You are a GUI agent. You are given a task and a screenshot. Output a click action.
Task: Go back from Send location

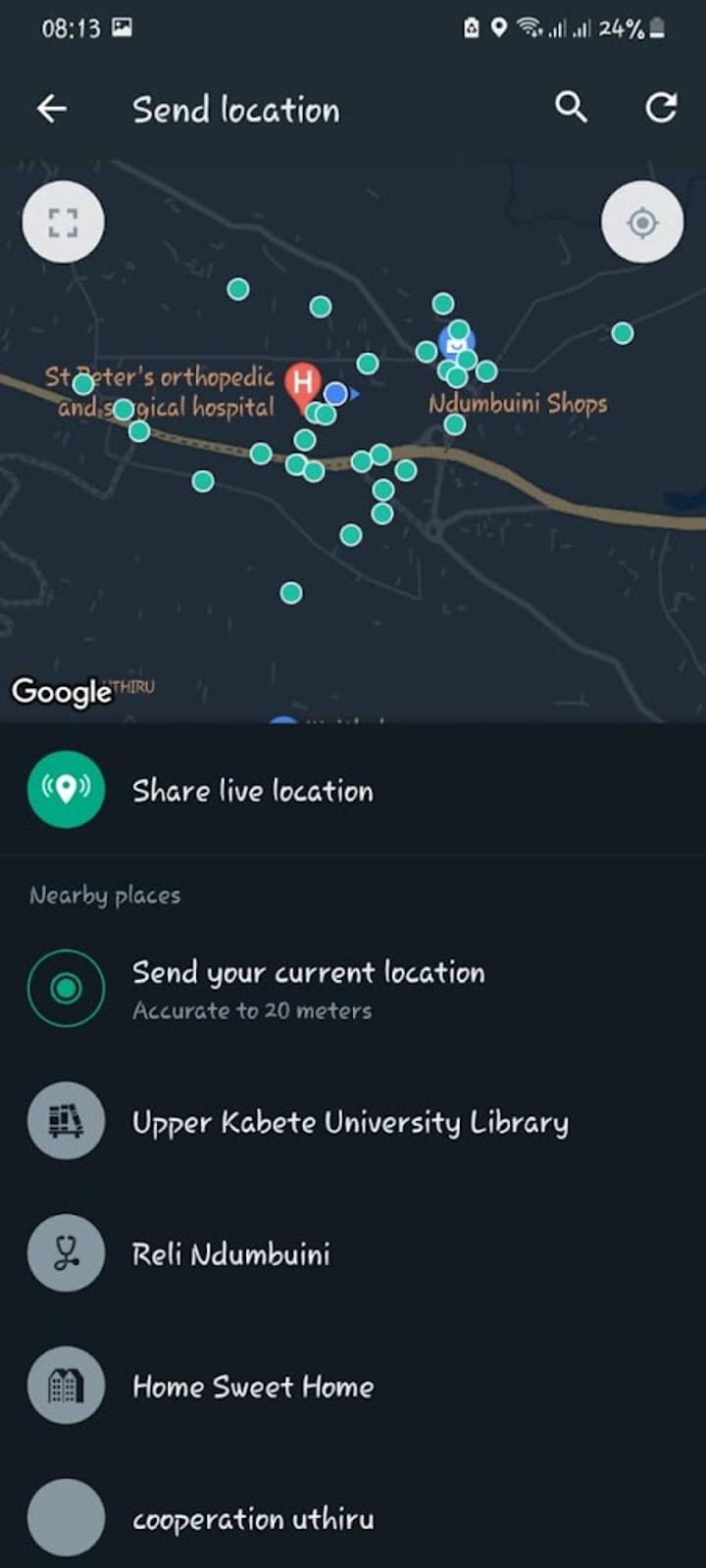[52, 109]
